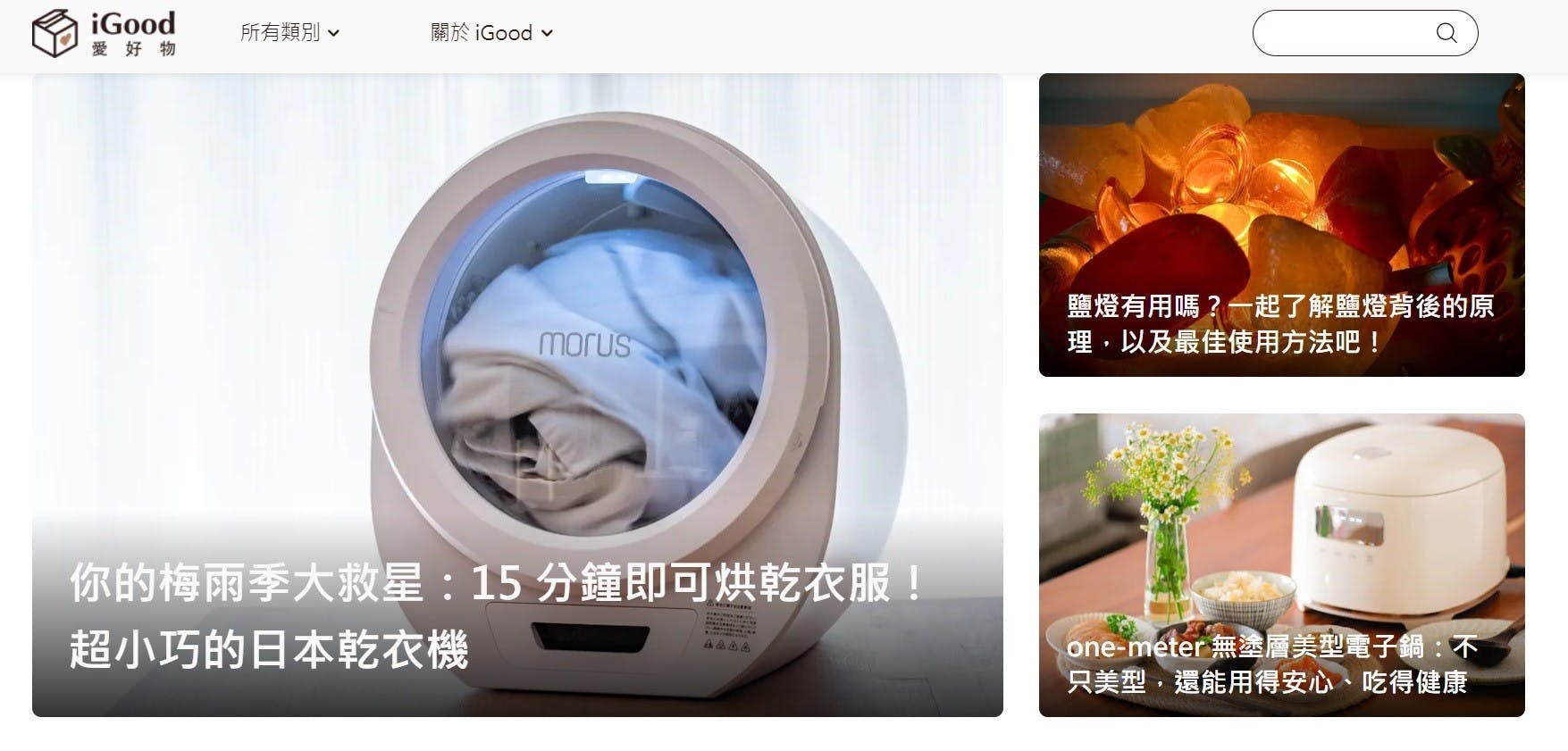Tap the magnifier search icon
This screenshot has height=751, width=1568.
[x=1446, y=33]
